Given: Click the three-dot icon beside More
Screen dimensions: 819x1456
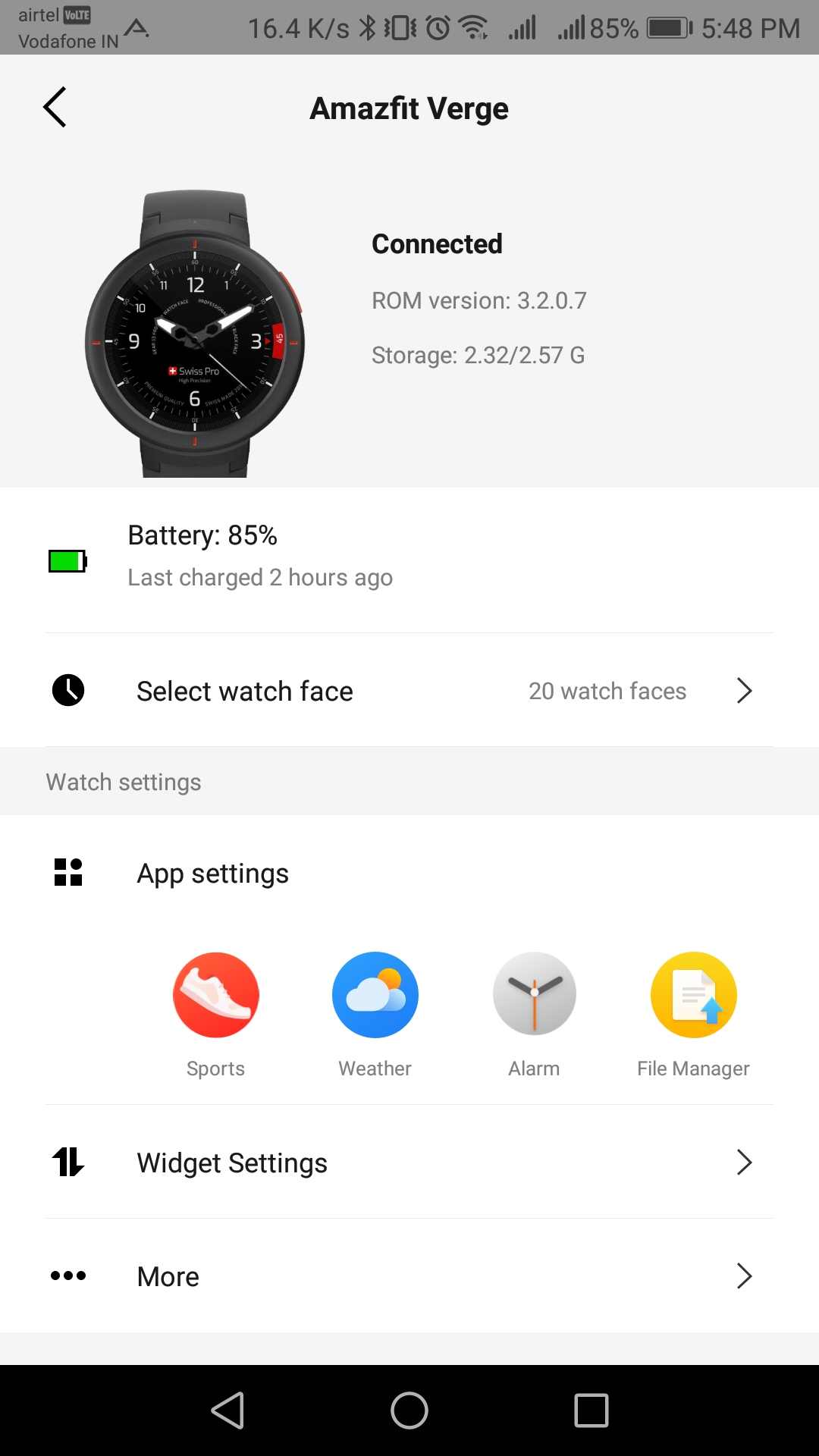Looking at the screenshot, I should click(68, 1276).
